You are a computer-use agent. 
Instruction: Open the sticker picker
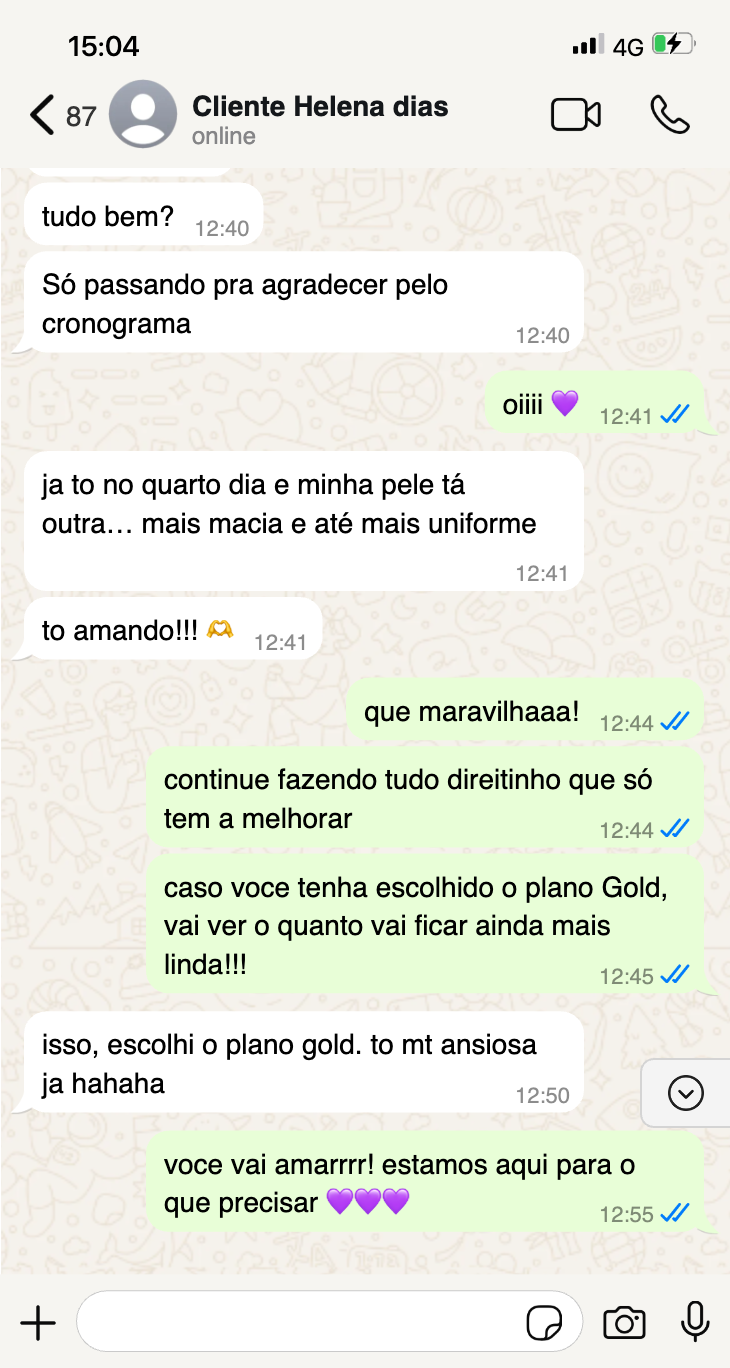coord(544,1323)
